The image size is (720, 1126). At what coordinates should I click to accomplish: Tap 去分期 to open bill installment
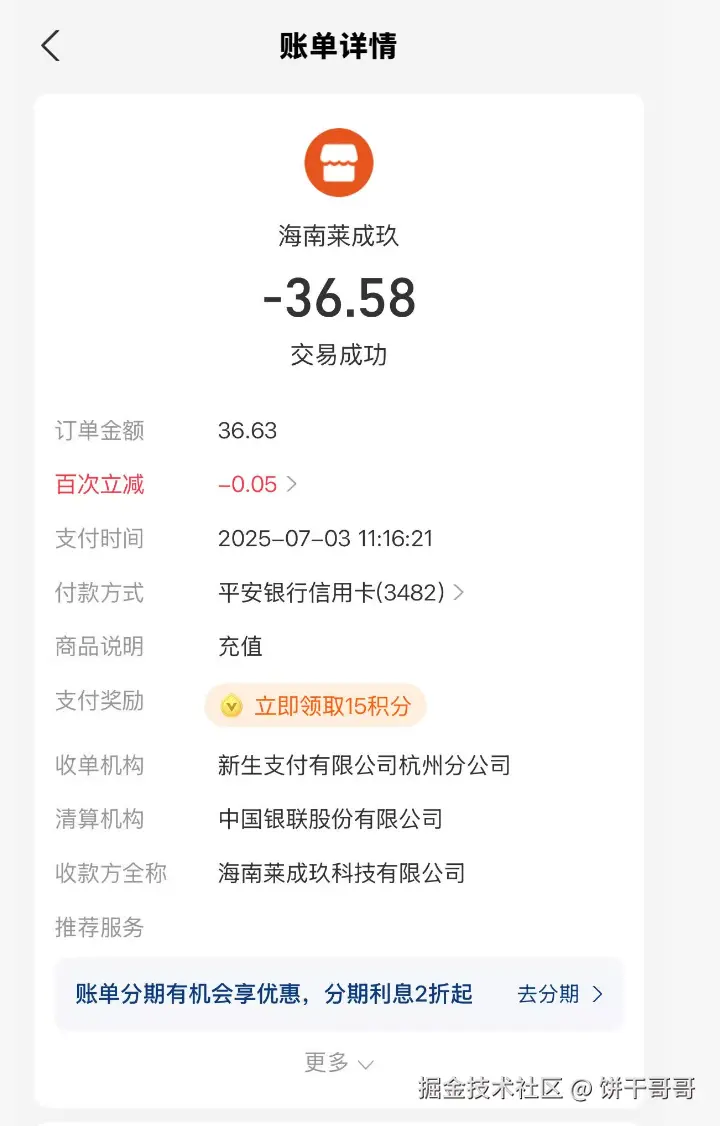tap(560, 994)
